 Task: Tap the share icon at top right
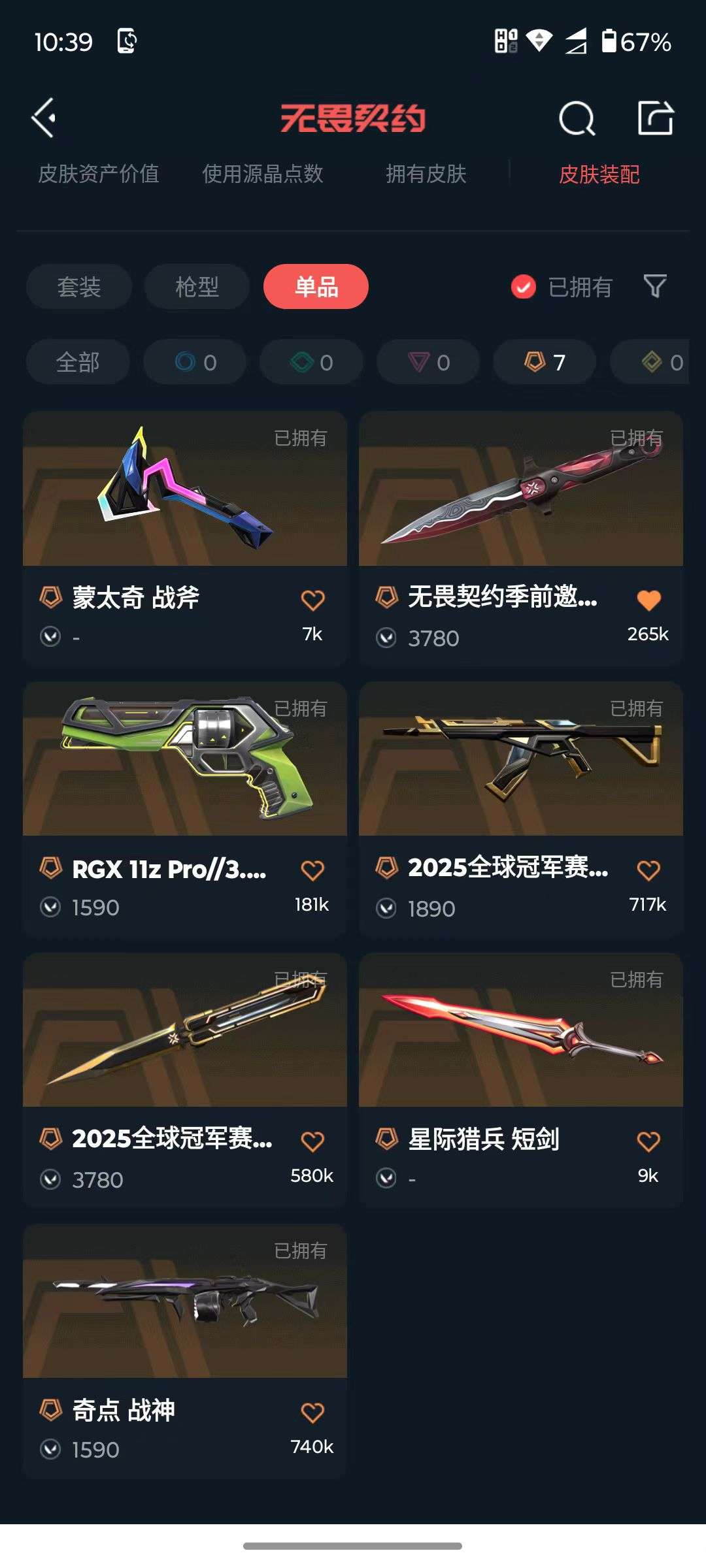point(656,118)
